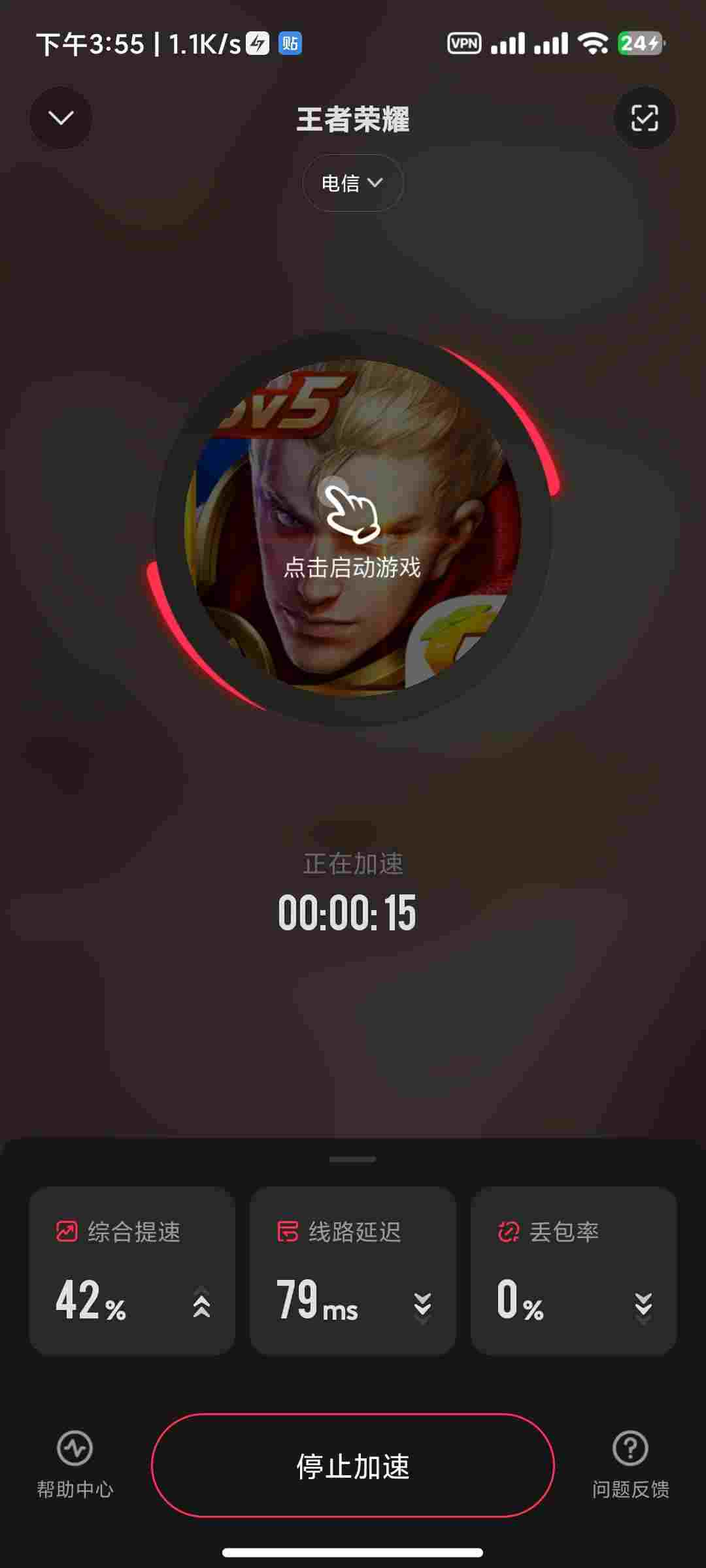Open the 丢包率 stats card
Image resolution: width=706 pixels, height=1568 pixels.
tap(573, 1271)
